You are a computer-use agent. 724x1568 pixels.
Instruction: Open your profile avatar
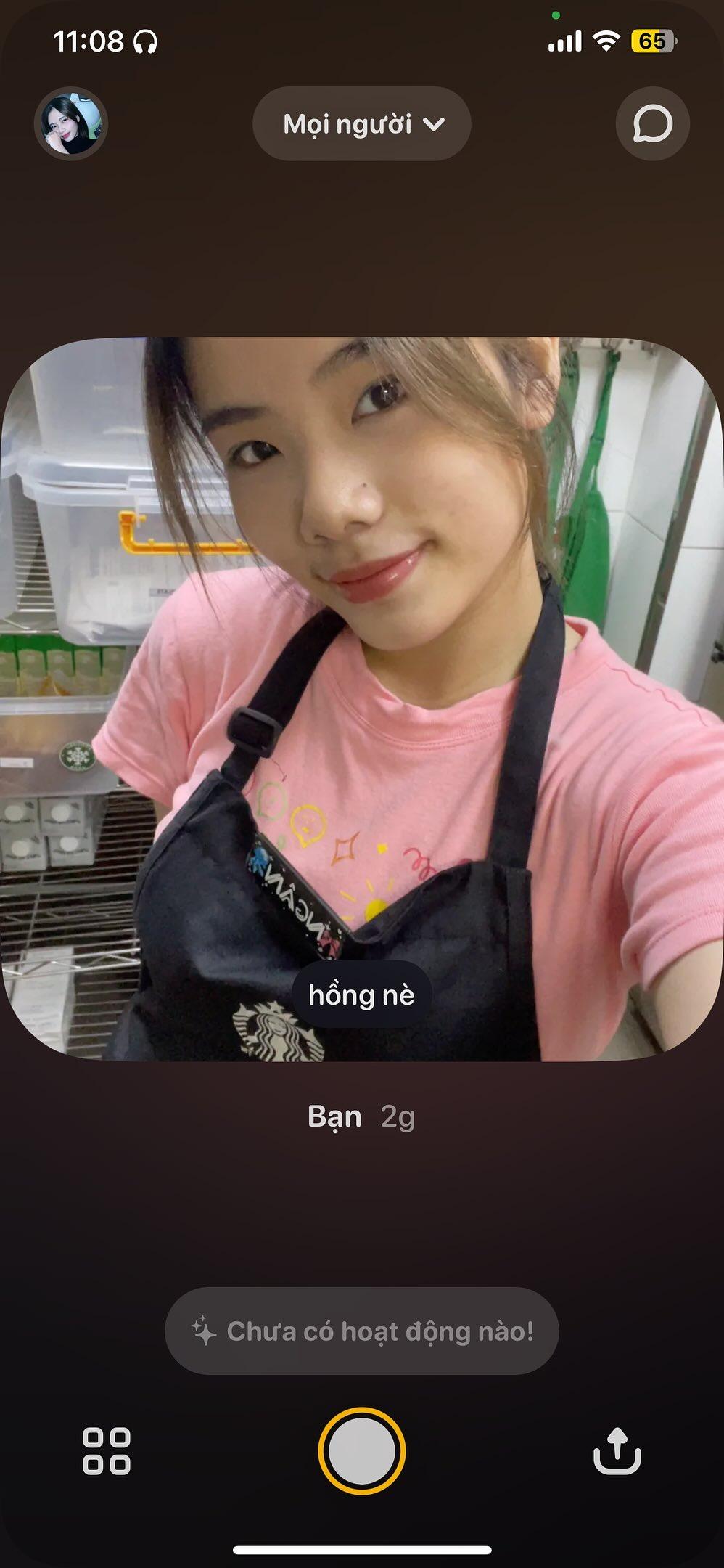[70, 124]
